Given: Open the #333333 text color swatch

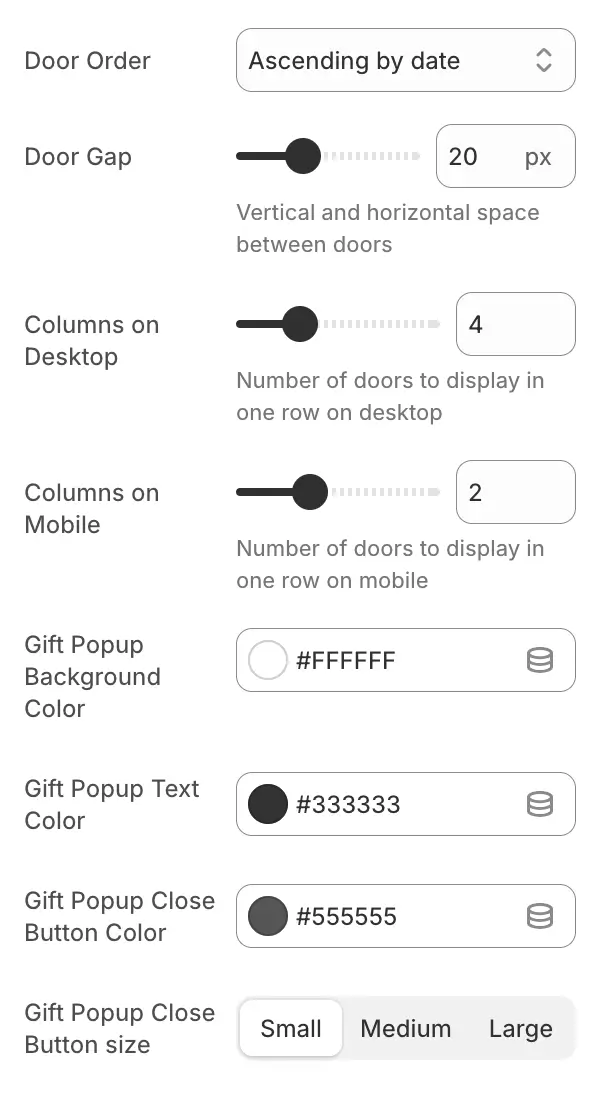Looking at the screenshot, I should [x=268, y=804].
